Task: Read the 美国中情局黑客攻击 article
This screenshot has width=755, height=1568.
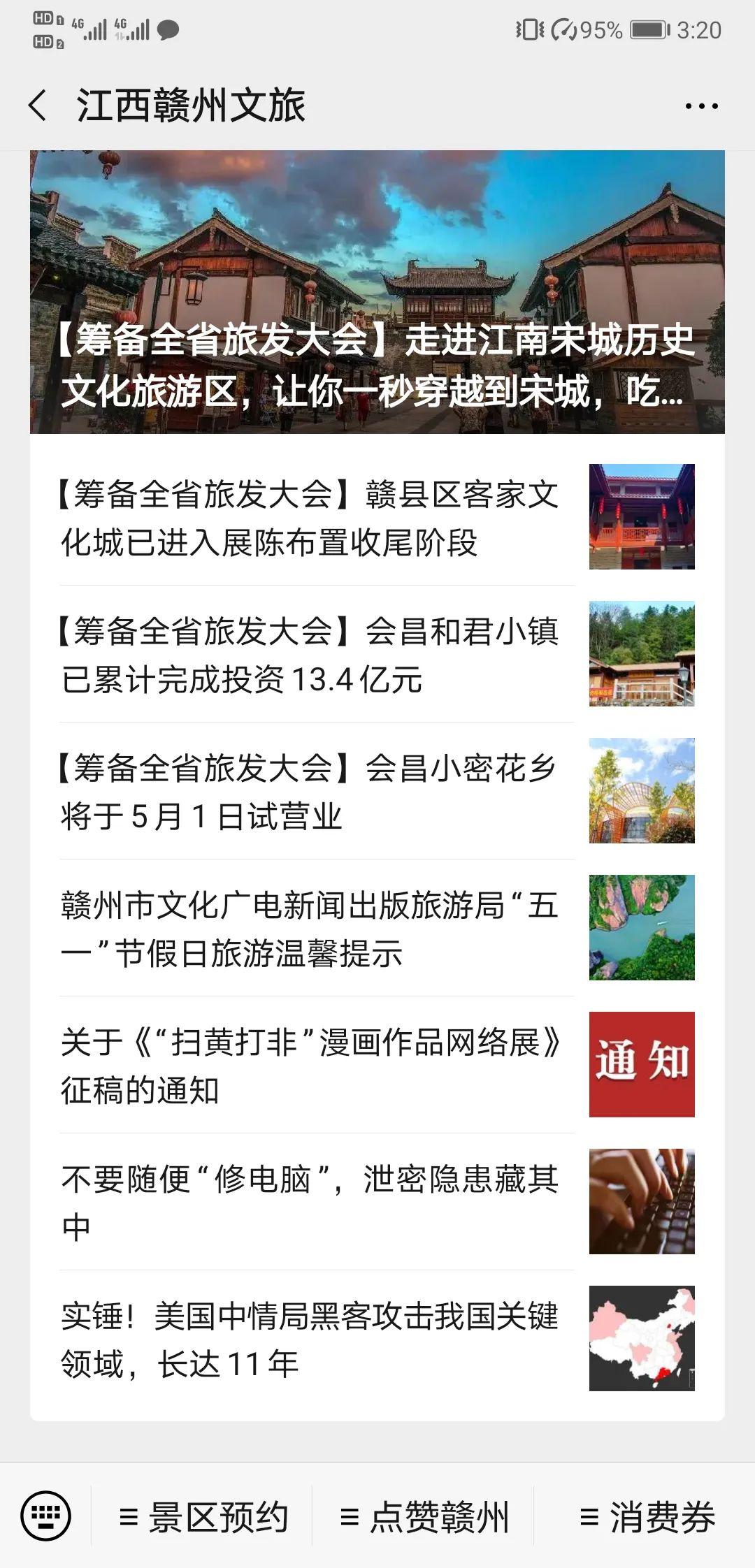Action: 377,1339
